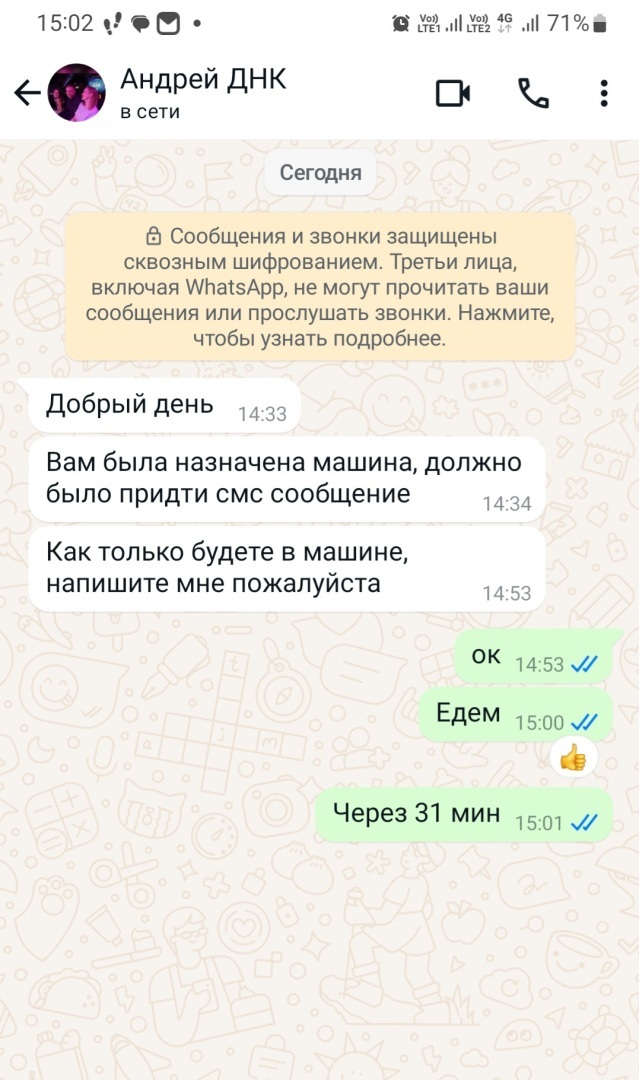The width and height of the screenshot is (639, 1080).
Task: Learn more about end-to-end encryption notice
Action: pos(320,287)
